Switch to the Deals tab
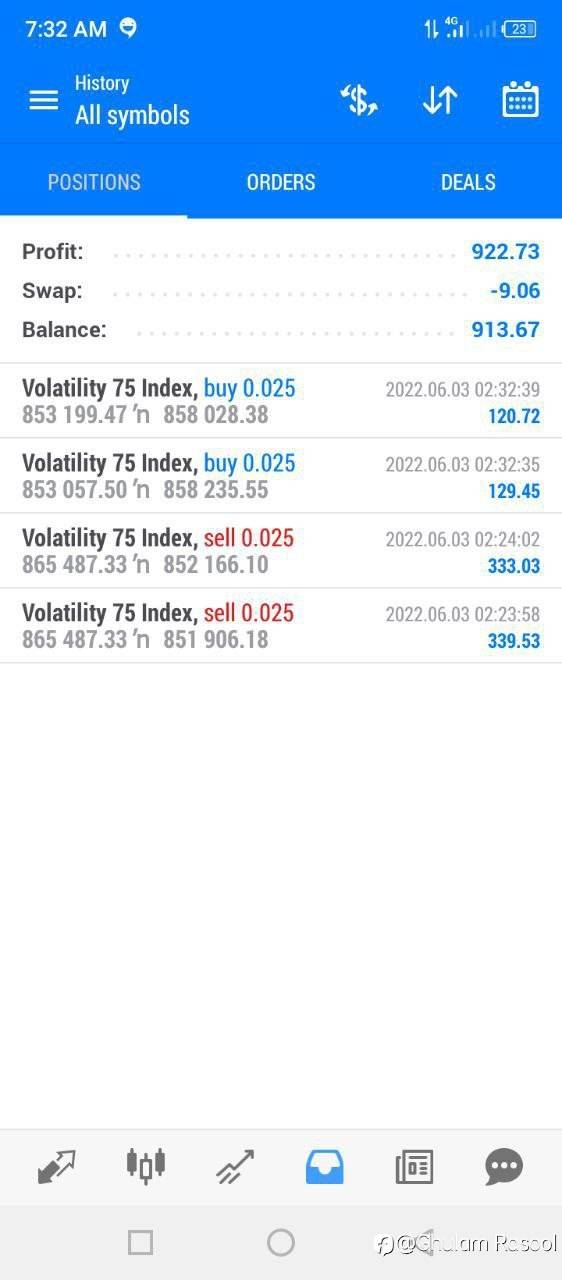The image size is (562, 1280). [468, 182]
